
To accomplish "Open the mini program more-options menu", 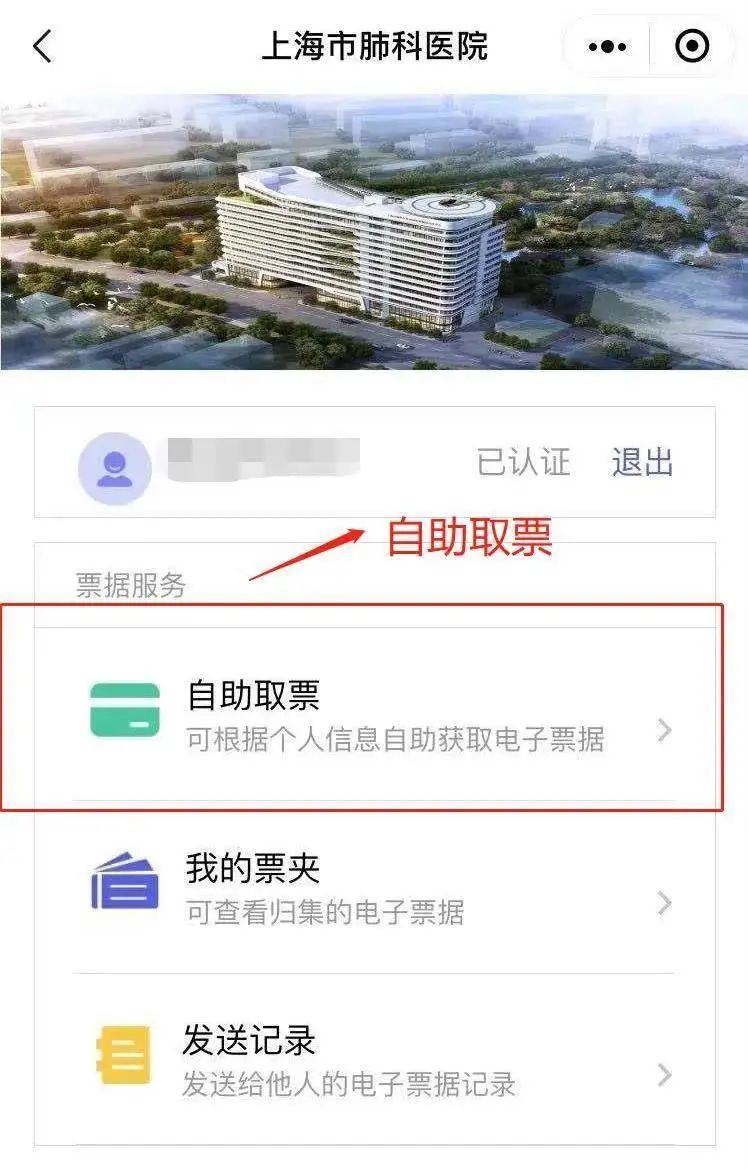I will tap(607, 47).
